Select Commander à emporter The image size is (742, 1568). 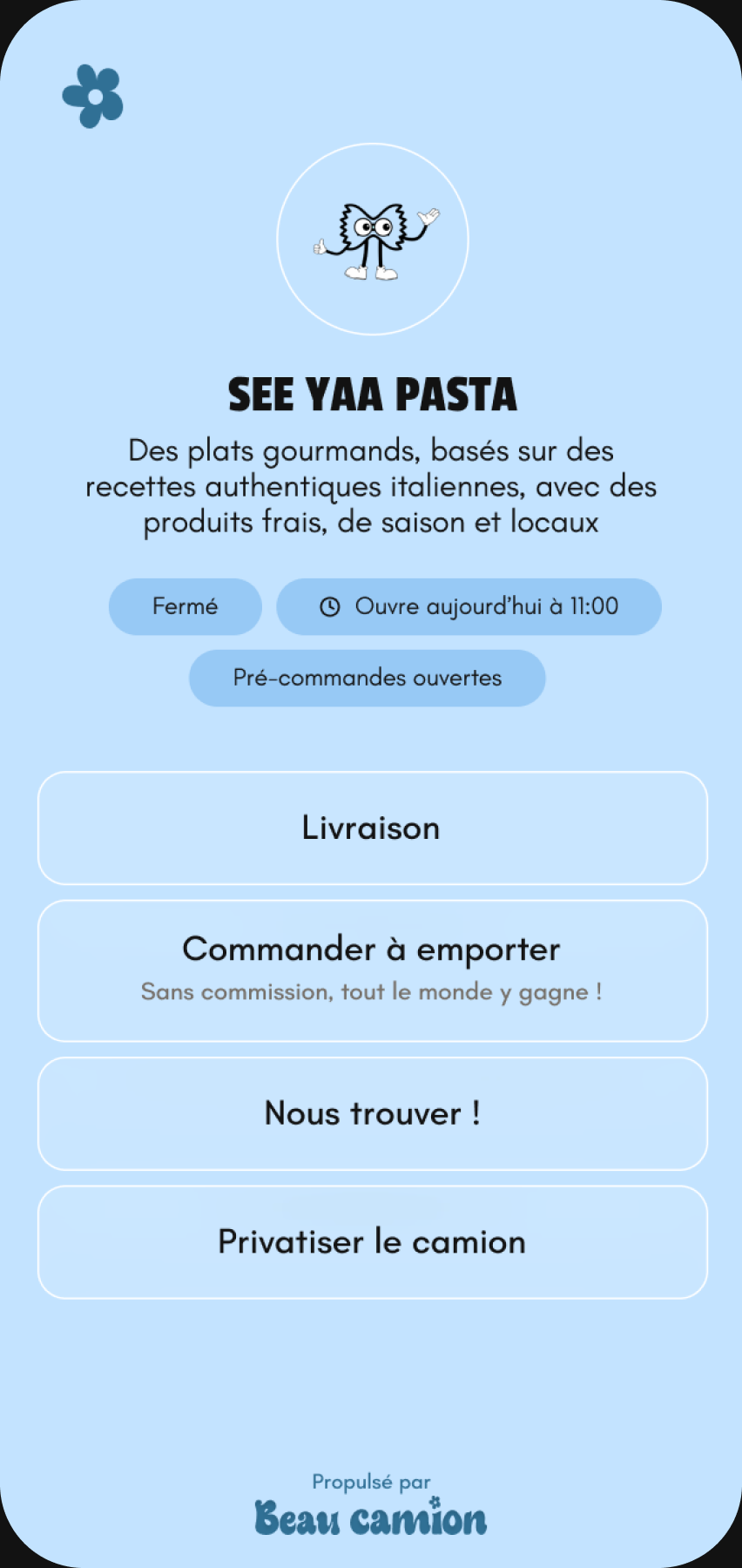(x=373, y=970)
